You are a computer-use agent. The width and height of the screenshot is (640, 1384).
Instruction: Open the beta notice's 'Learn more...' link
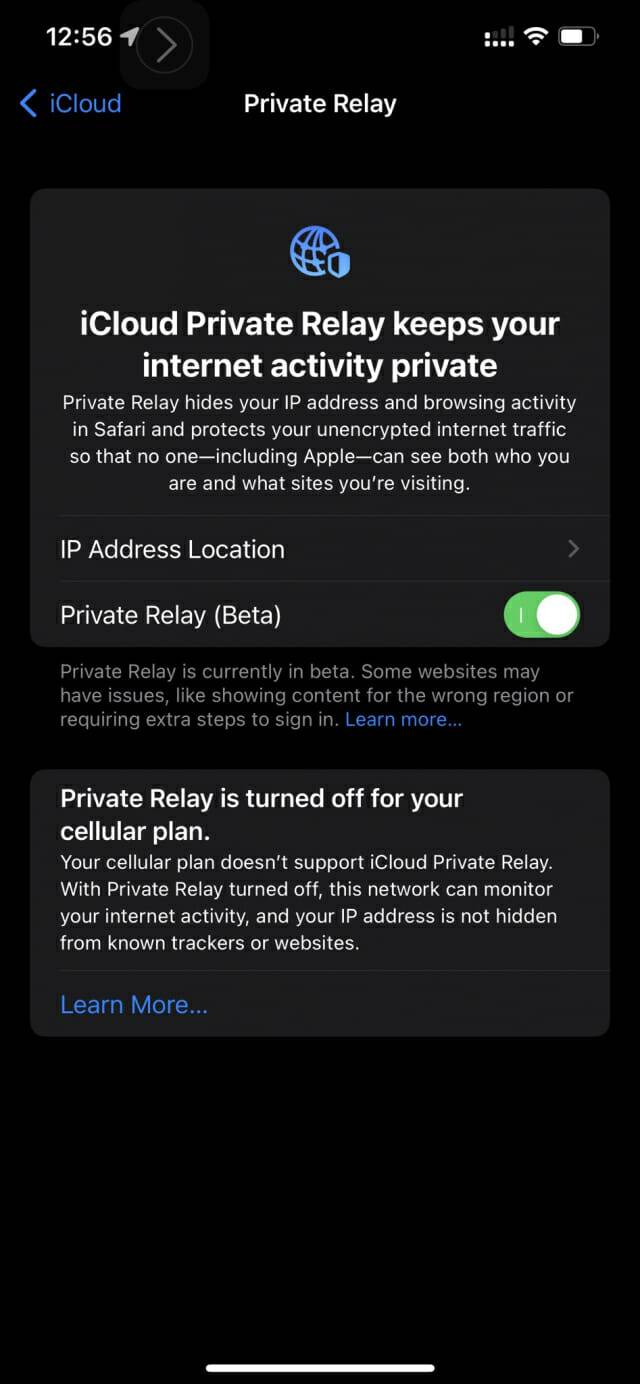click(x=403, y=720)
